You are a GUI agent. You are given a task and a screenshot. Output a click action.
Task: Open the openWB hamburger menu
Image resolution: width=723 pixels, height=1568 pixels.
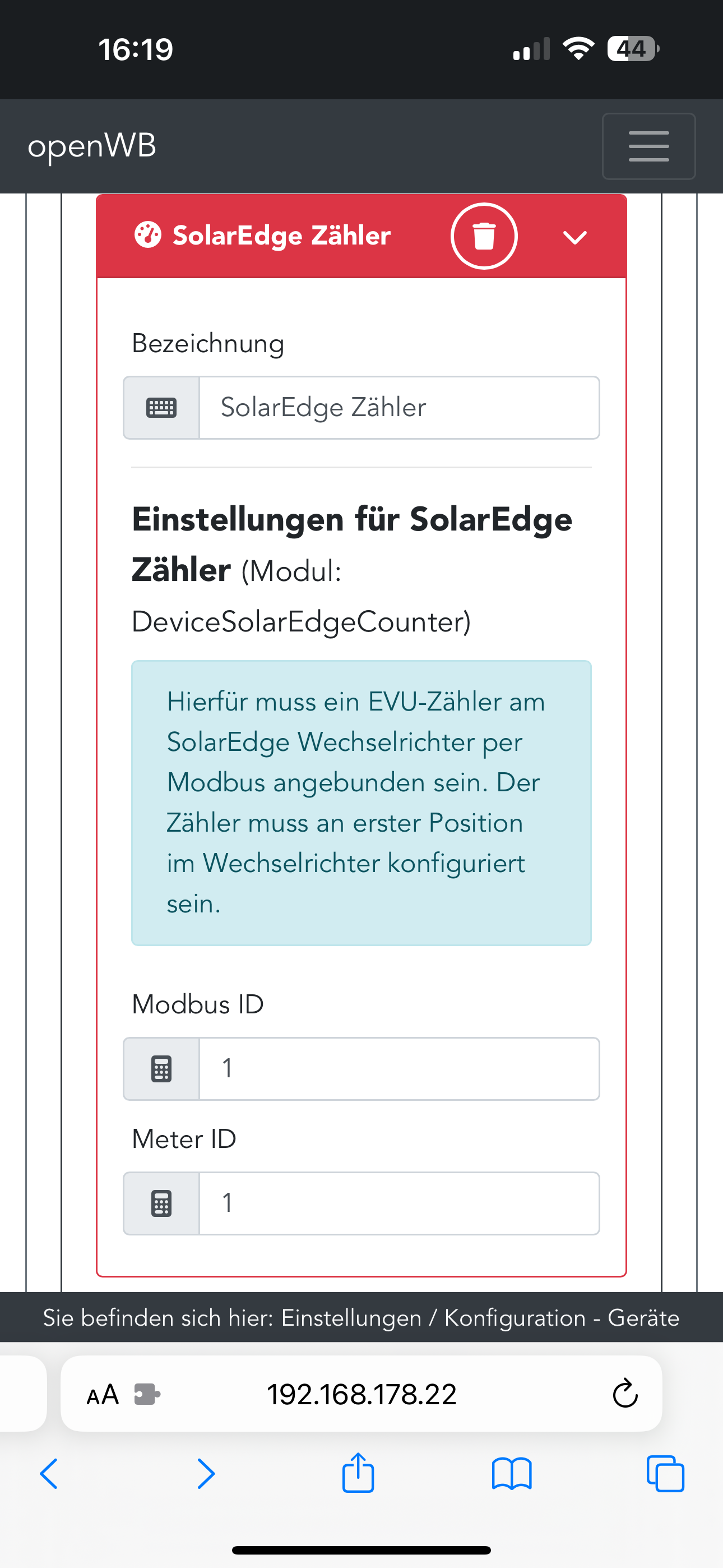click(648, 146)
